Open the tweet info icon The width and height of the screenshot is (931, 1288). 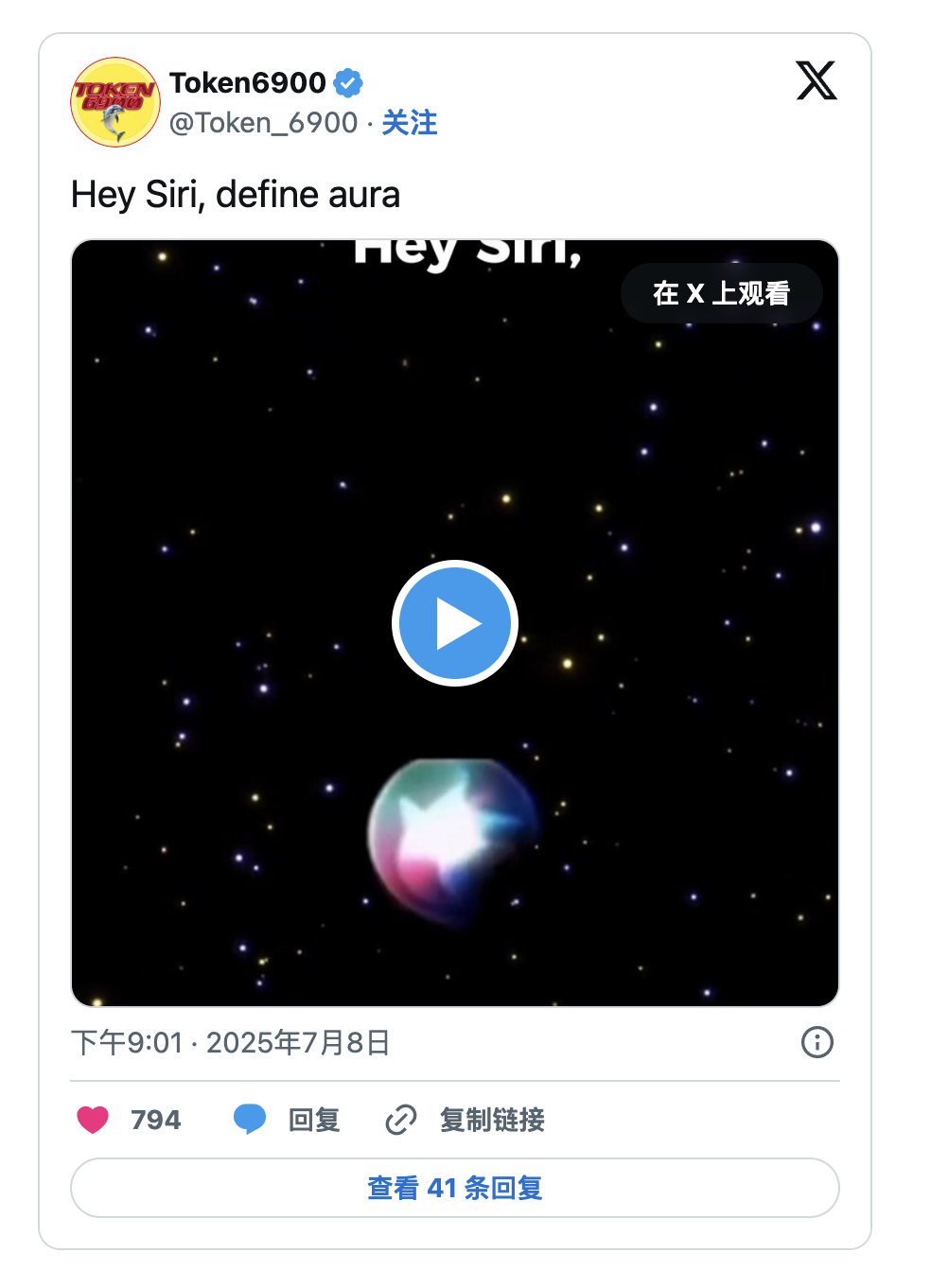pos(817,1042)
